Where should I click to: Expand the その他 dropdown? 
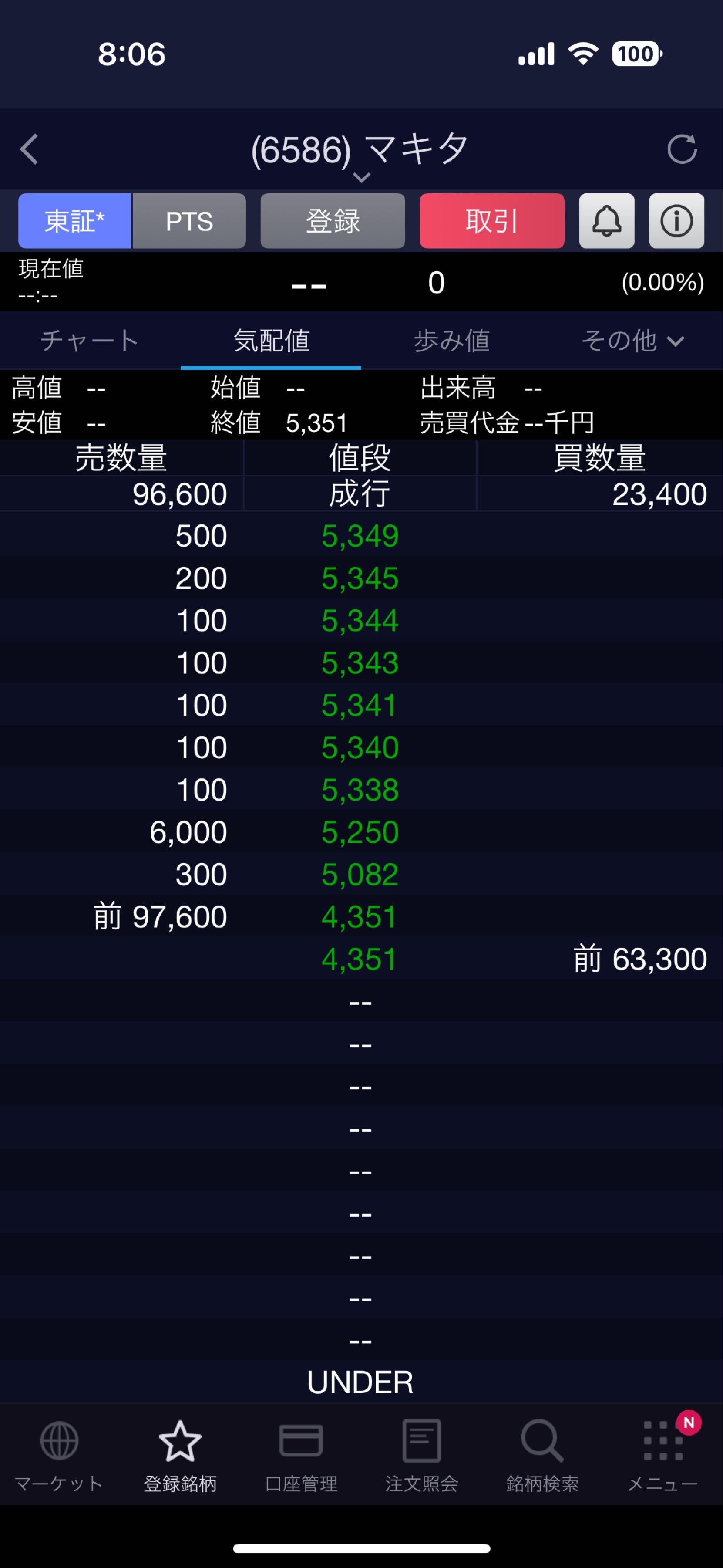[632, 340]
